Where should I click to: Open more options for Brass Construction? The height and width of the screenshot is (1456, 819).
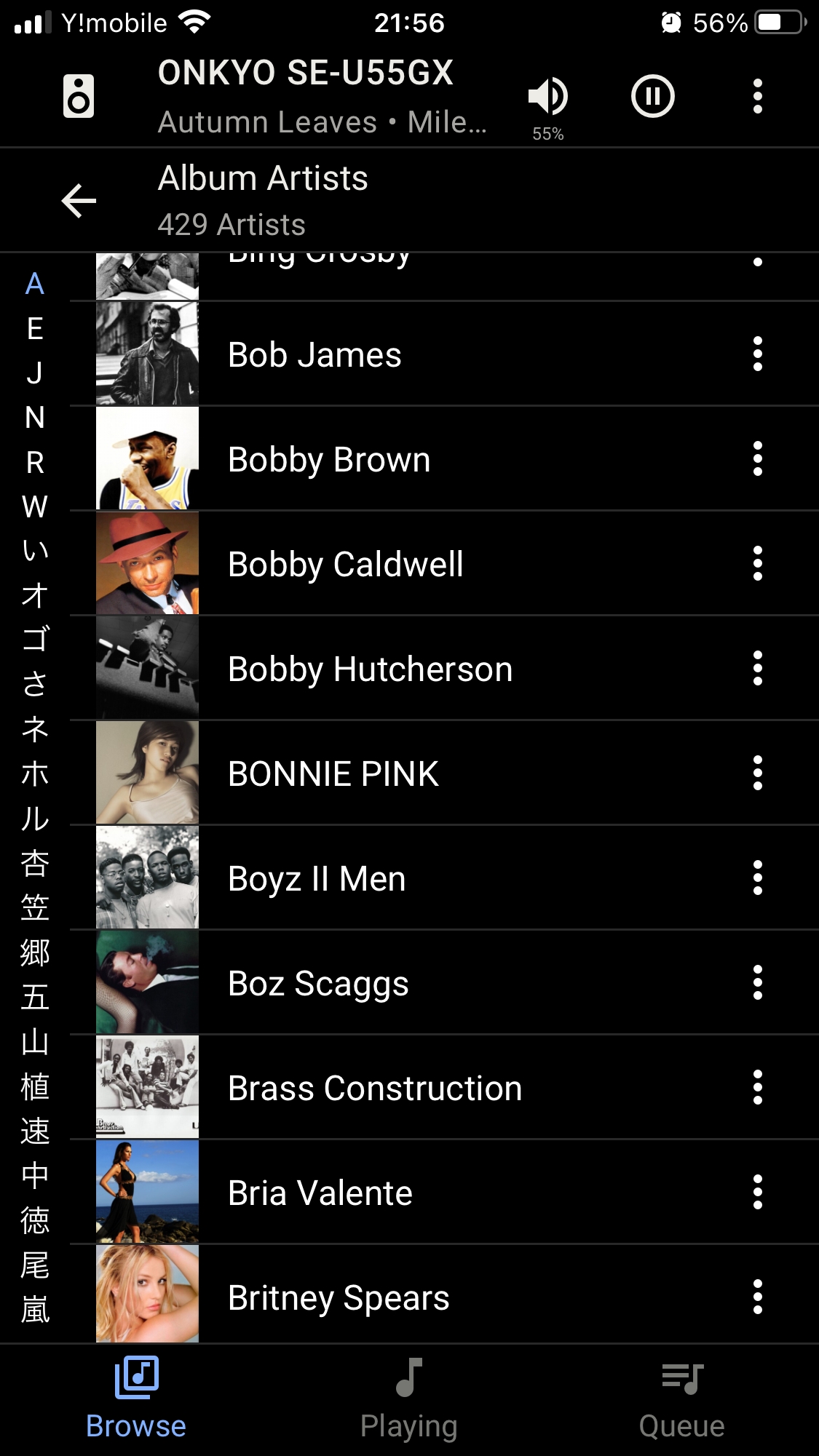pyautogui.click(x=757, y=1088)
